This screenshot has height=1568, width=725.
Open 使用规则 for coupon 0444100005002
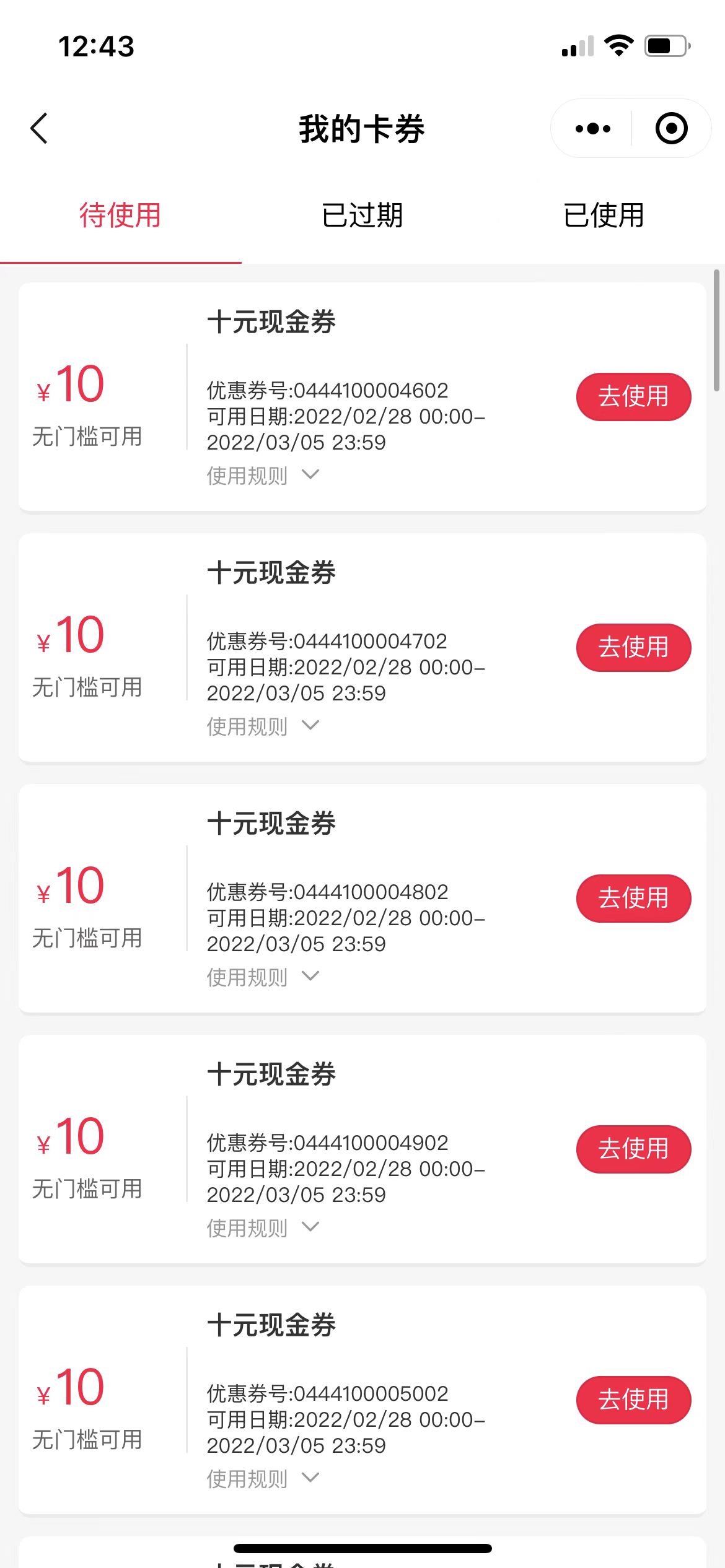(263, 1479)
